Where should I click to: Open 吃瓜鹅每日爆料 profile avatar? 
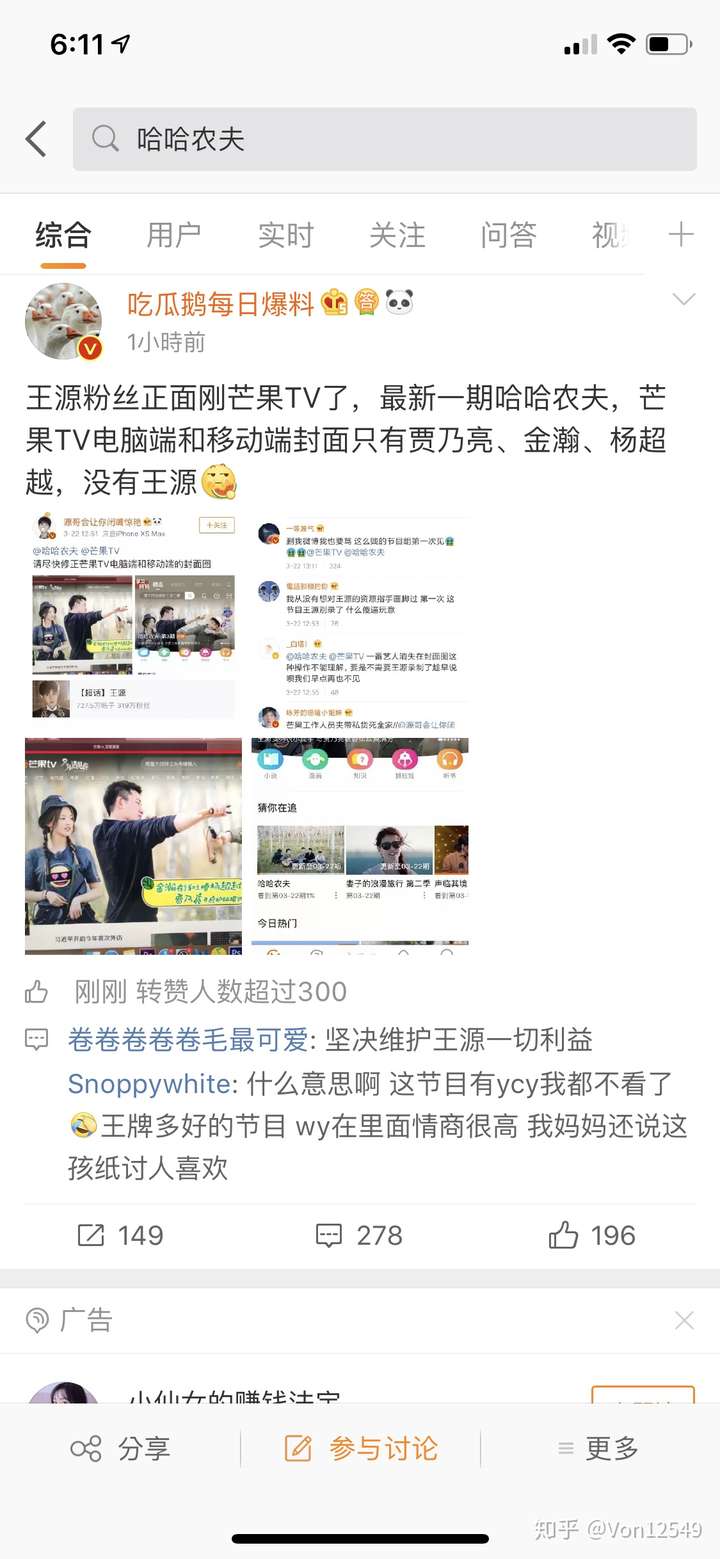click(x=63, y=321)
